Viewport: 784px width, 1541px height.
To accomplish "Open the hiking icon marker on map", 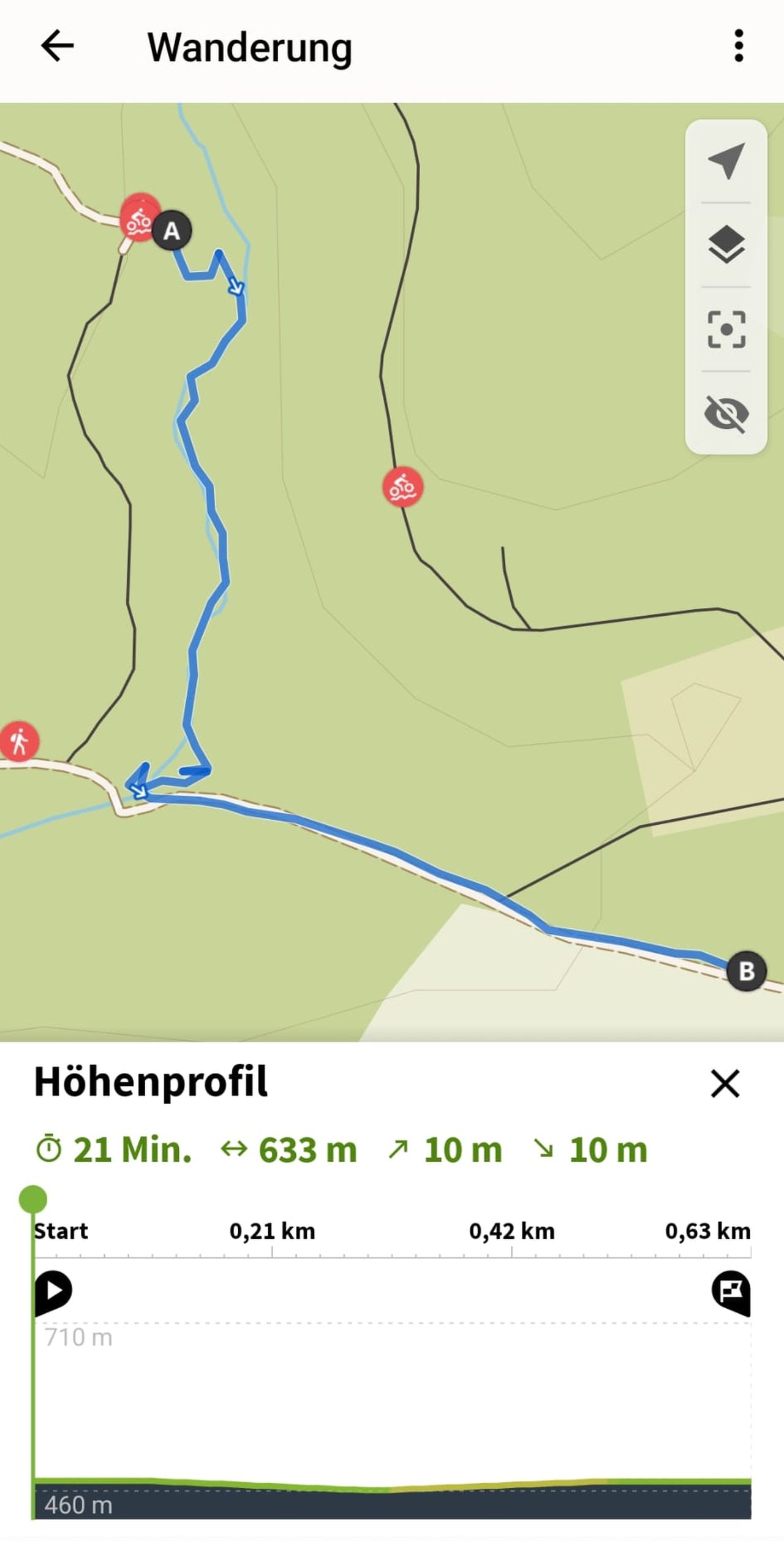I will pos(19,741).
